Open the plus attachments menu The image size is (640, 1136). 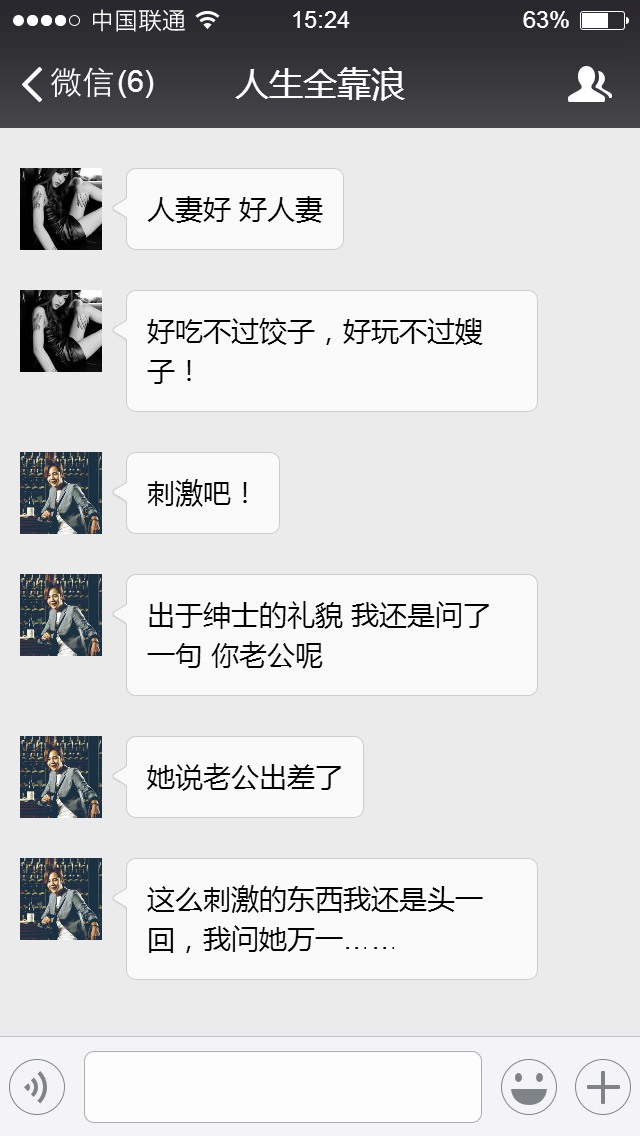(602, 1086)
